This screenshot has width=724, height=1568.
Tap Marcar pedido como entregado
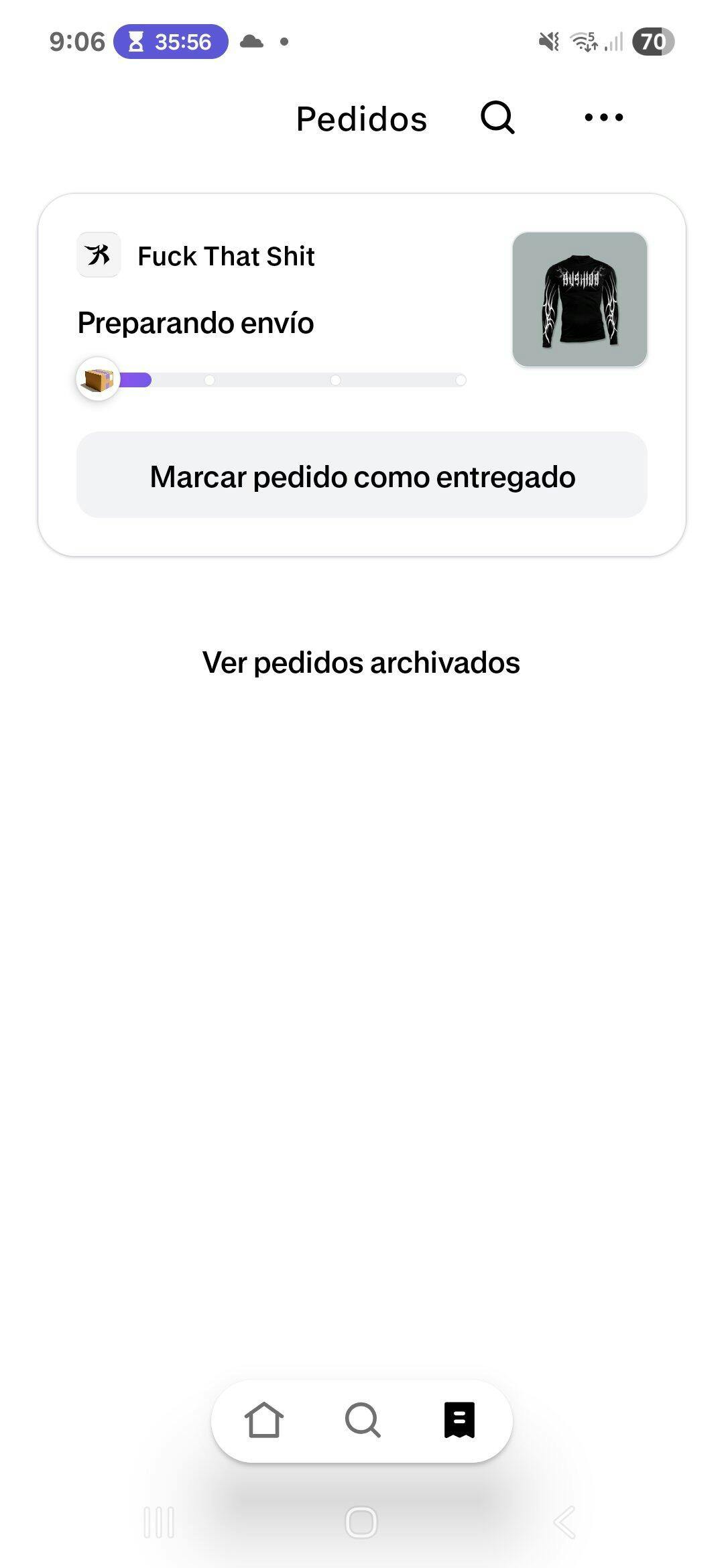[362, 476]
